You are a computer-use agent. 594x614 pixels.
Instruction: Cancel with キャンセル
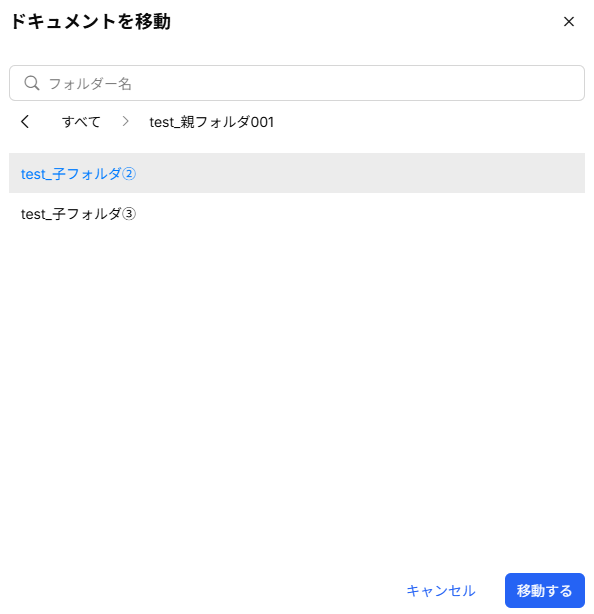point(441,591)
